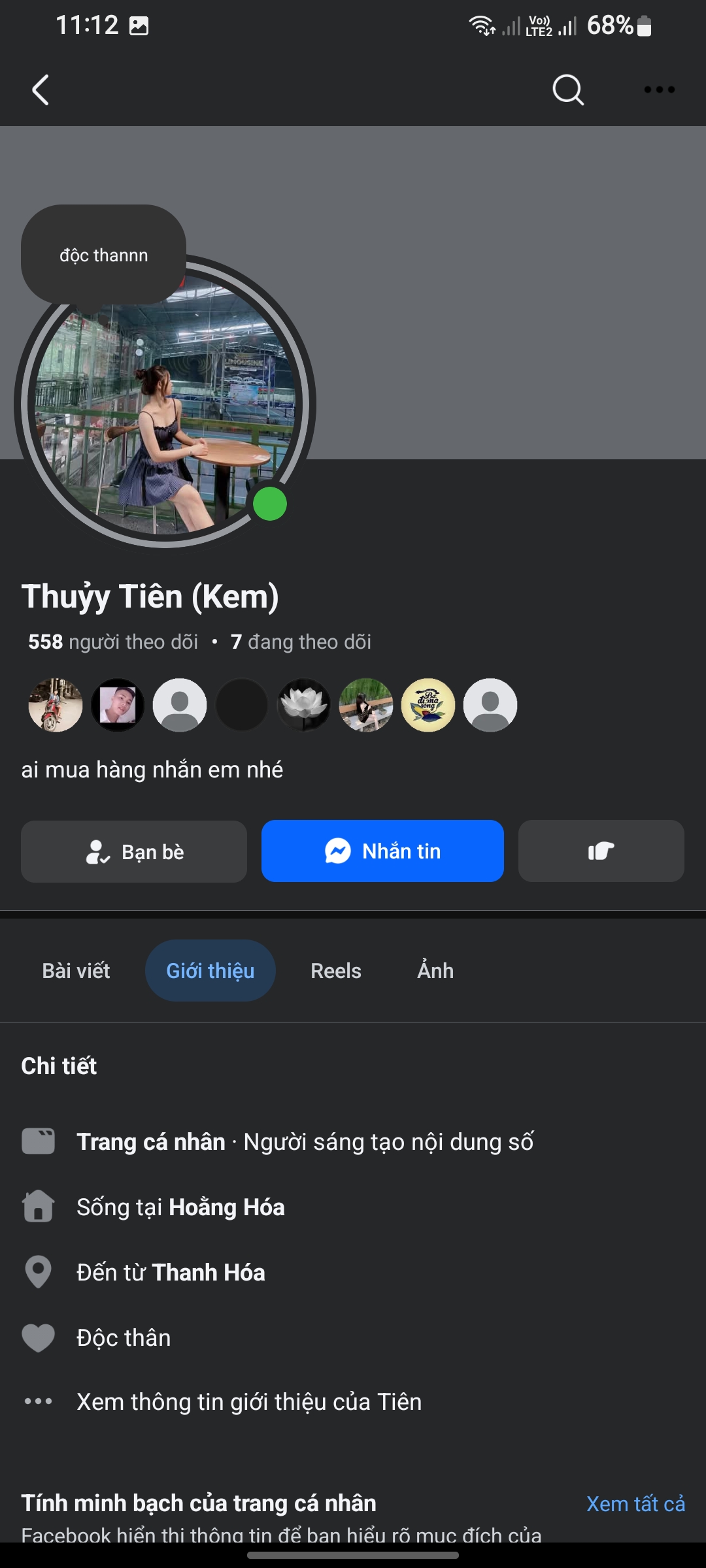
Task: Click the location pin beside Thanh Hóa
Action: (x=38, y=1272)
